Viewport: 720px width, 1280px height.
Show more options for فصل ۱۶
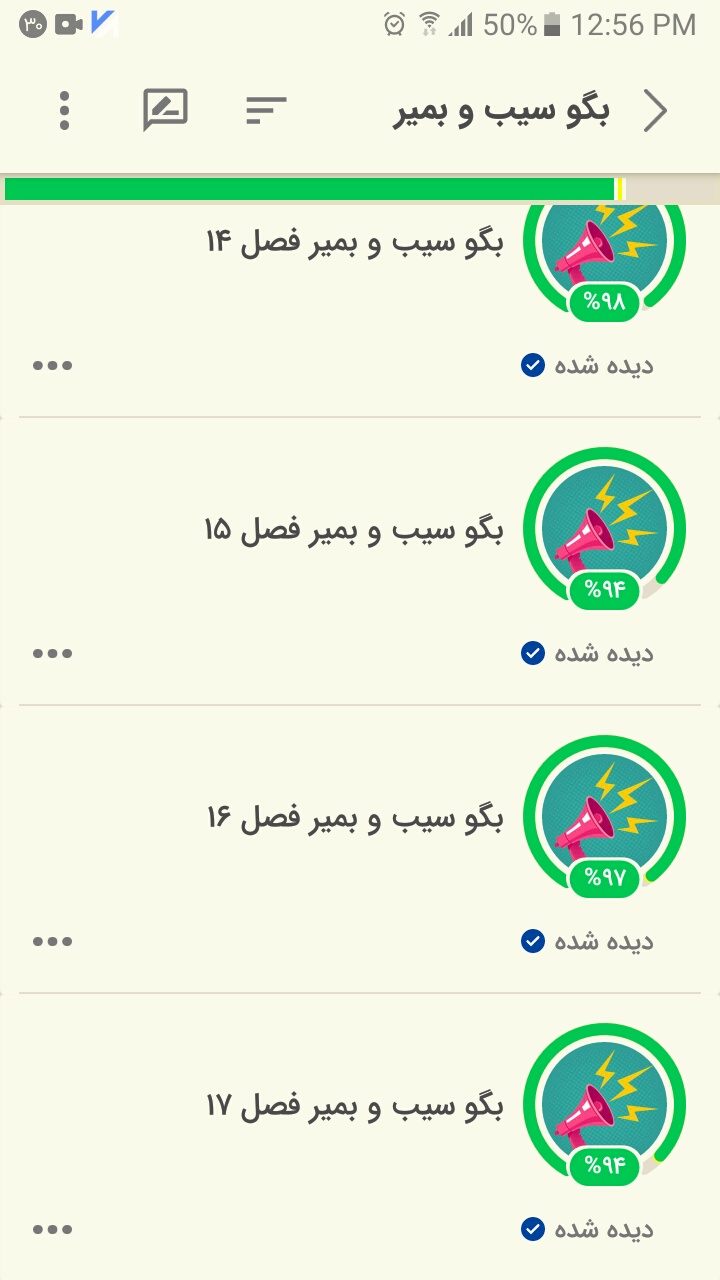(52, 941)
